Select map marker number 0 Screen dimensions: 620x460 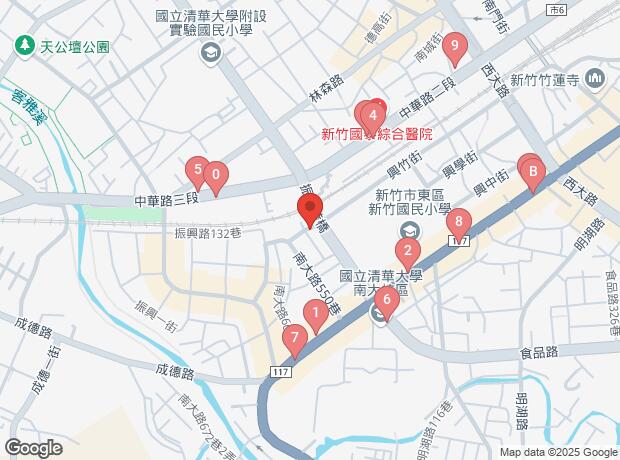[x=215, y=174]
